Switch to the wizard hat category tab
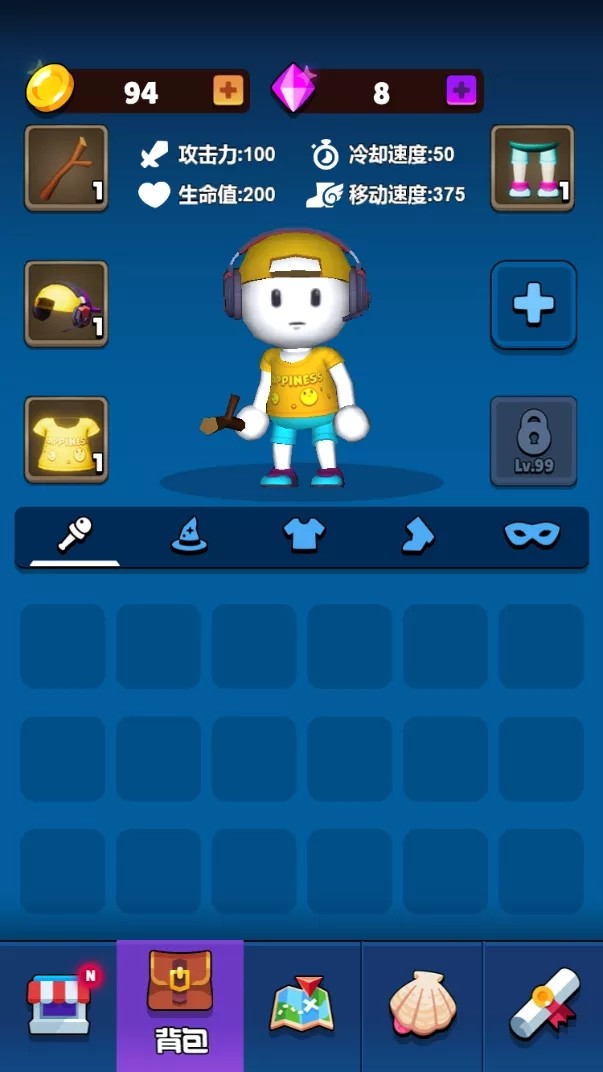This screenshot has height=1072, width=603. (189, 536)
